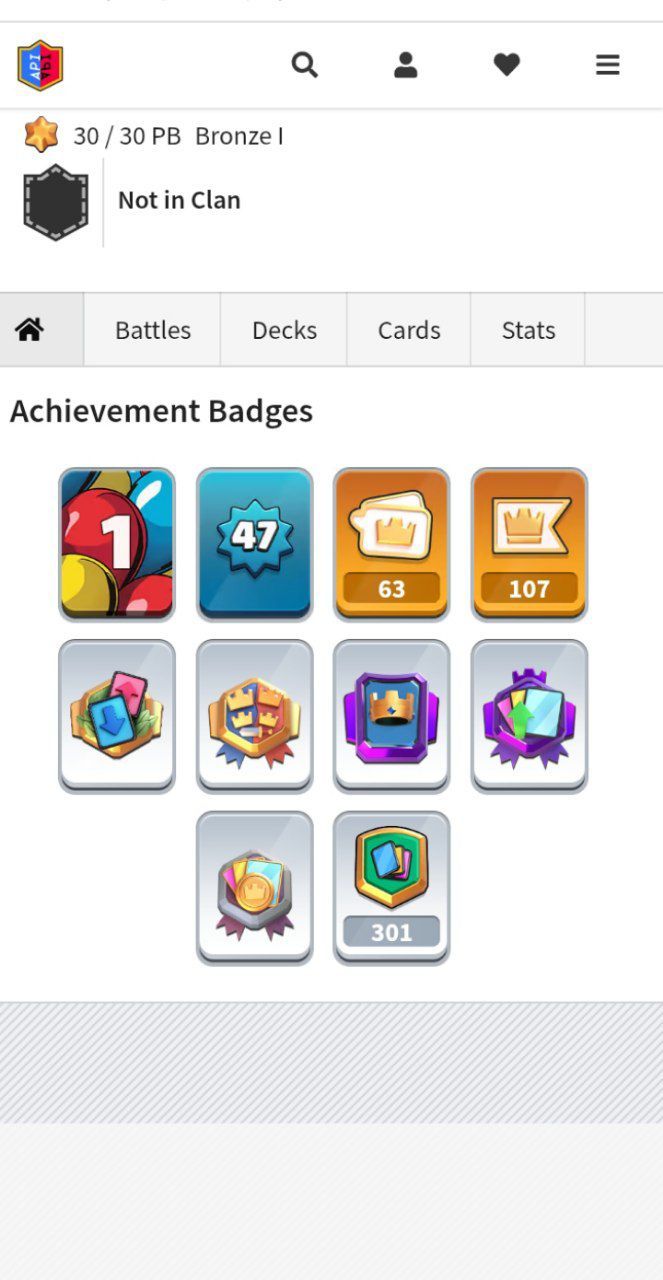663x1280 pixels.
Task: Open the user profile icon
Action: pyautogui.click(x=405, y=65)
